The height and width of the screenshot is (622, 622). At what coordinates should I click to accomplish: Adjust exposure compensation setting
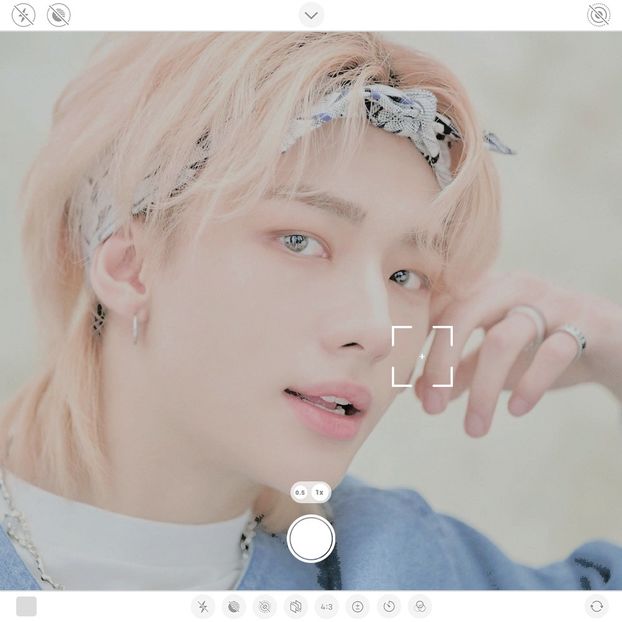click(x=358, y=606)
